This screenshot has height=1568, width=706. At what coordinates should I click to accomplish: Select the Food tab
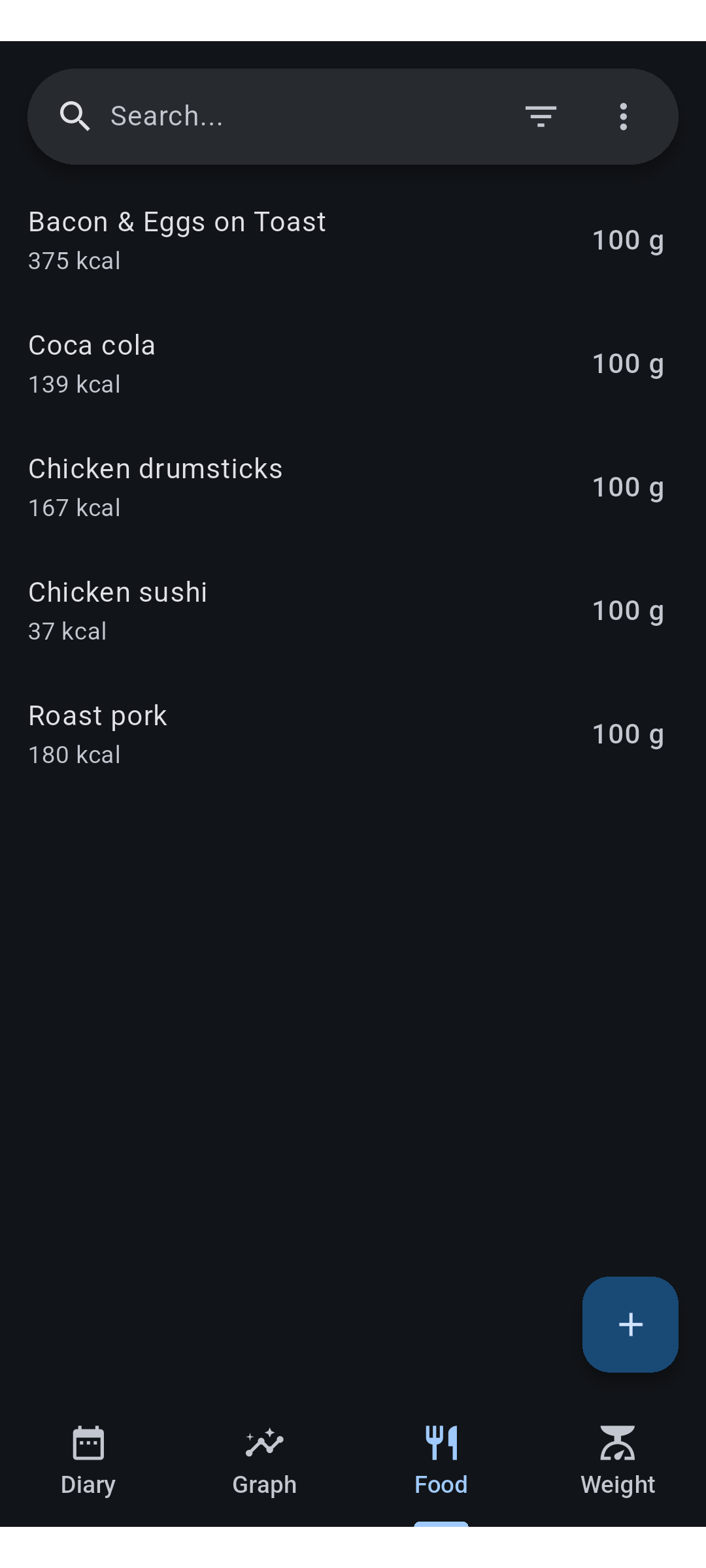441,1461
